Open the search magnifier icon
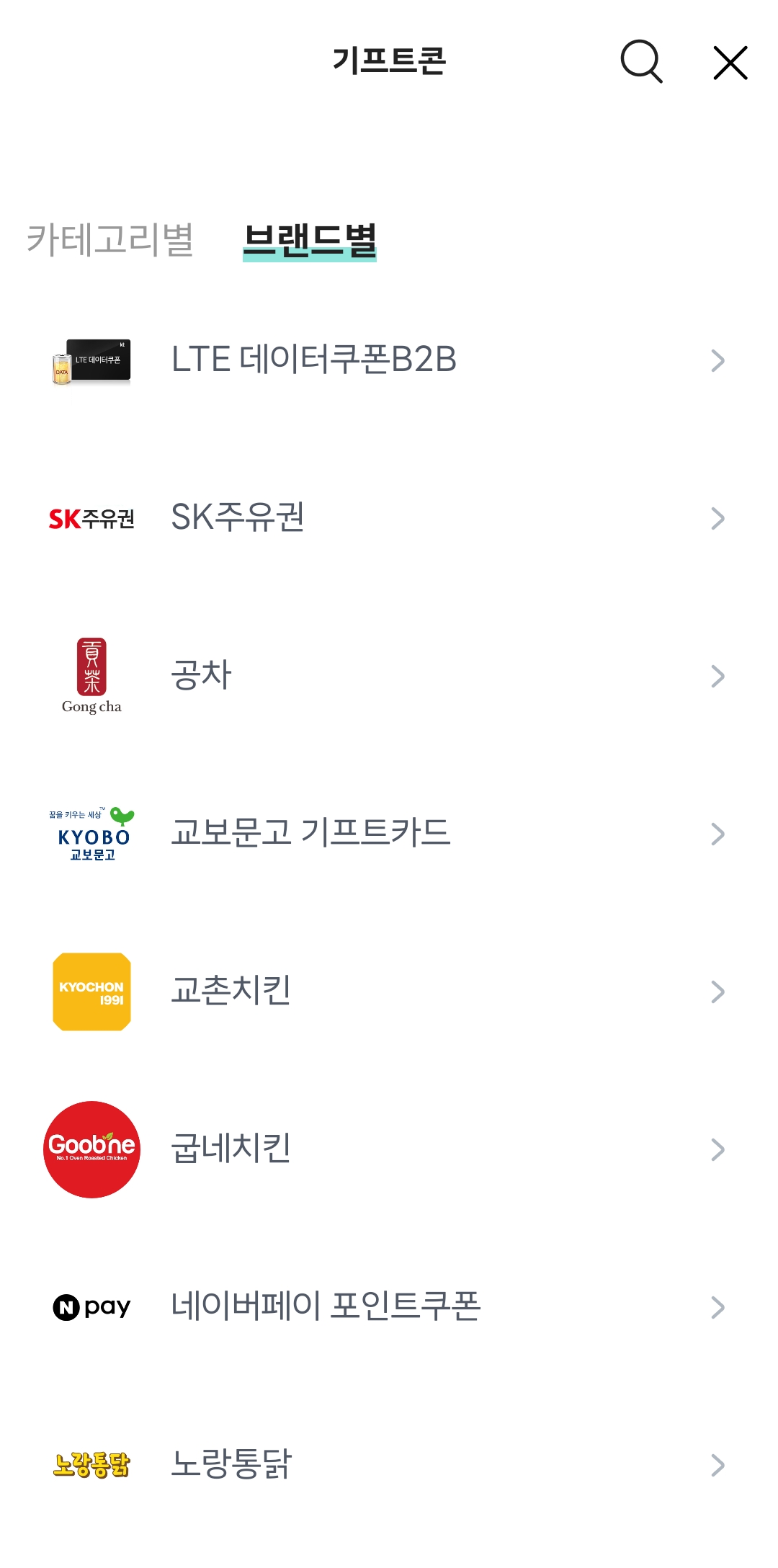Viewport: 778px width, 1568px height. click(641, 62)
